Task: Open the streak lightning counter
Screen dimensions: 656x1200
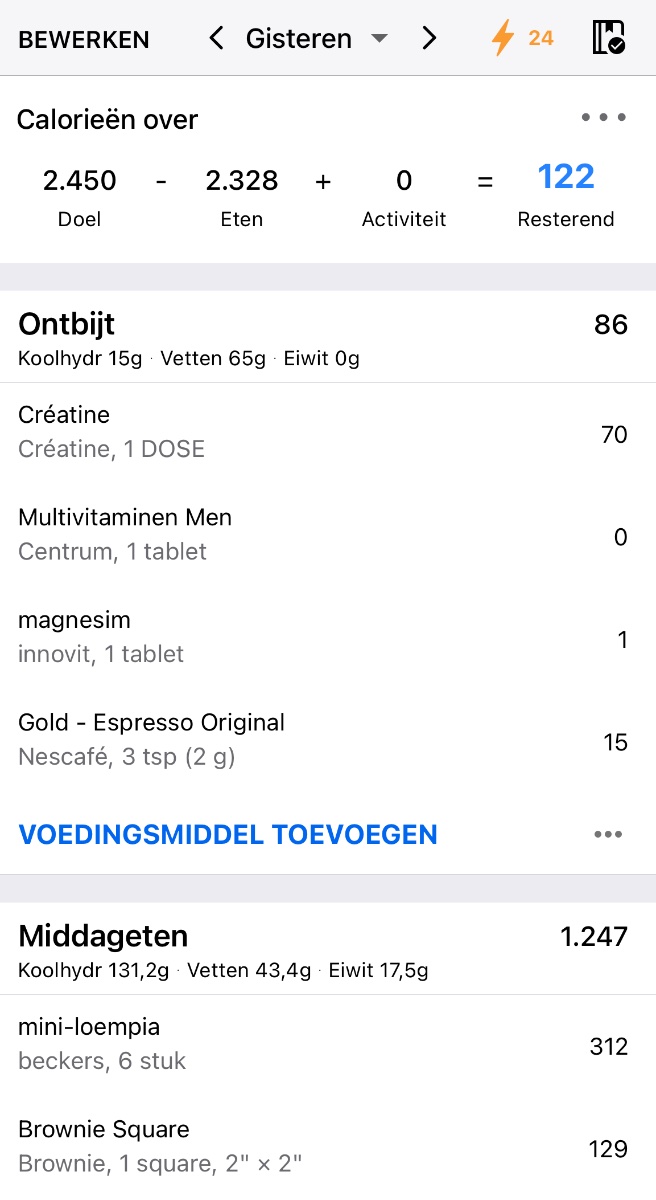Action: pyautogui.click(x=522, y=39)
